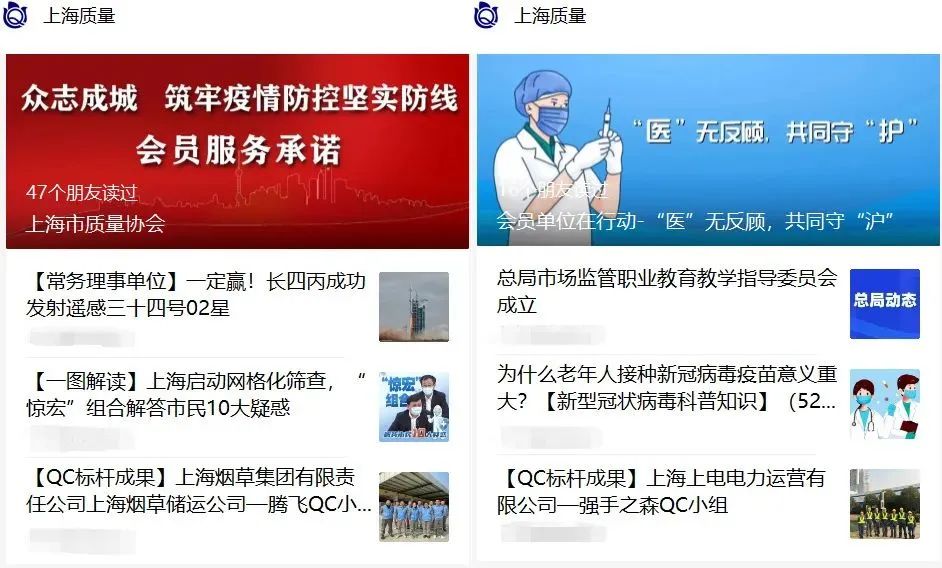Image resolution: width=942 pixels, height=568 pixels.
Task: Open 上海质量 account above the blue nurse banner
Action: click(x=549, y=16)
